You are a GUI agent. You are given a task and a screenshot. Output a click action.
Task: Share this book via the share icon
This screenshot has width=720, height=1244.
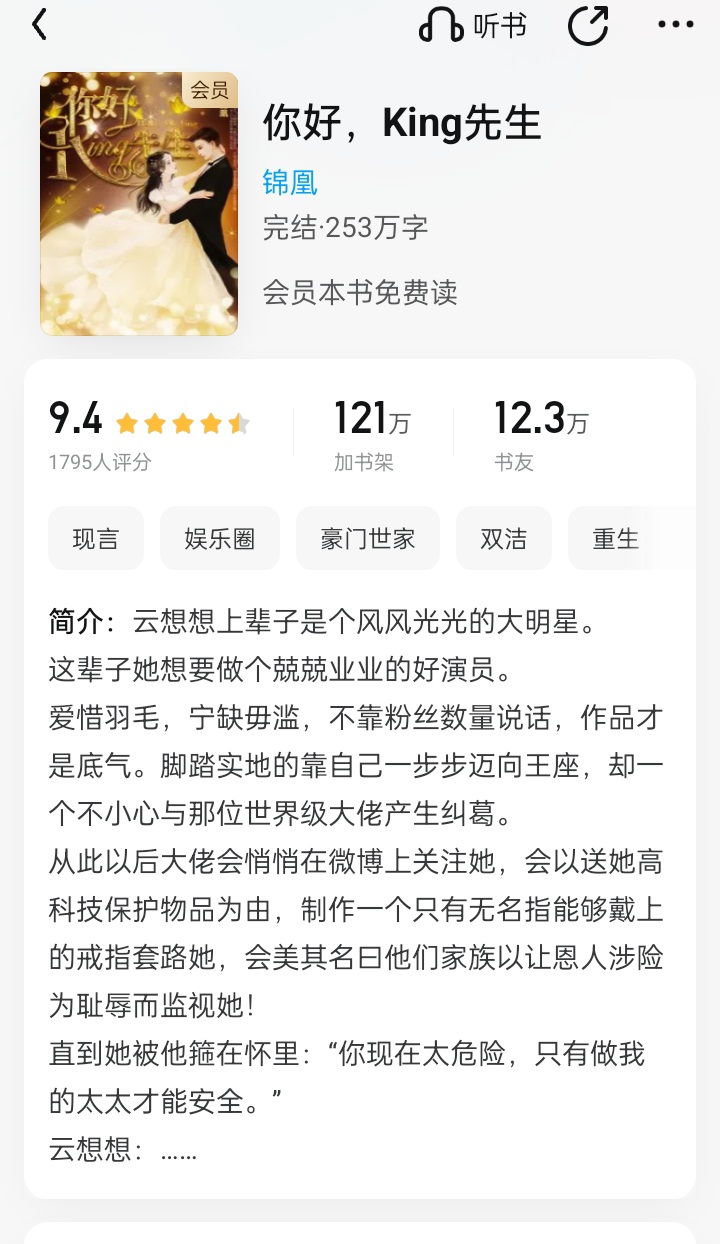588,26
